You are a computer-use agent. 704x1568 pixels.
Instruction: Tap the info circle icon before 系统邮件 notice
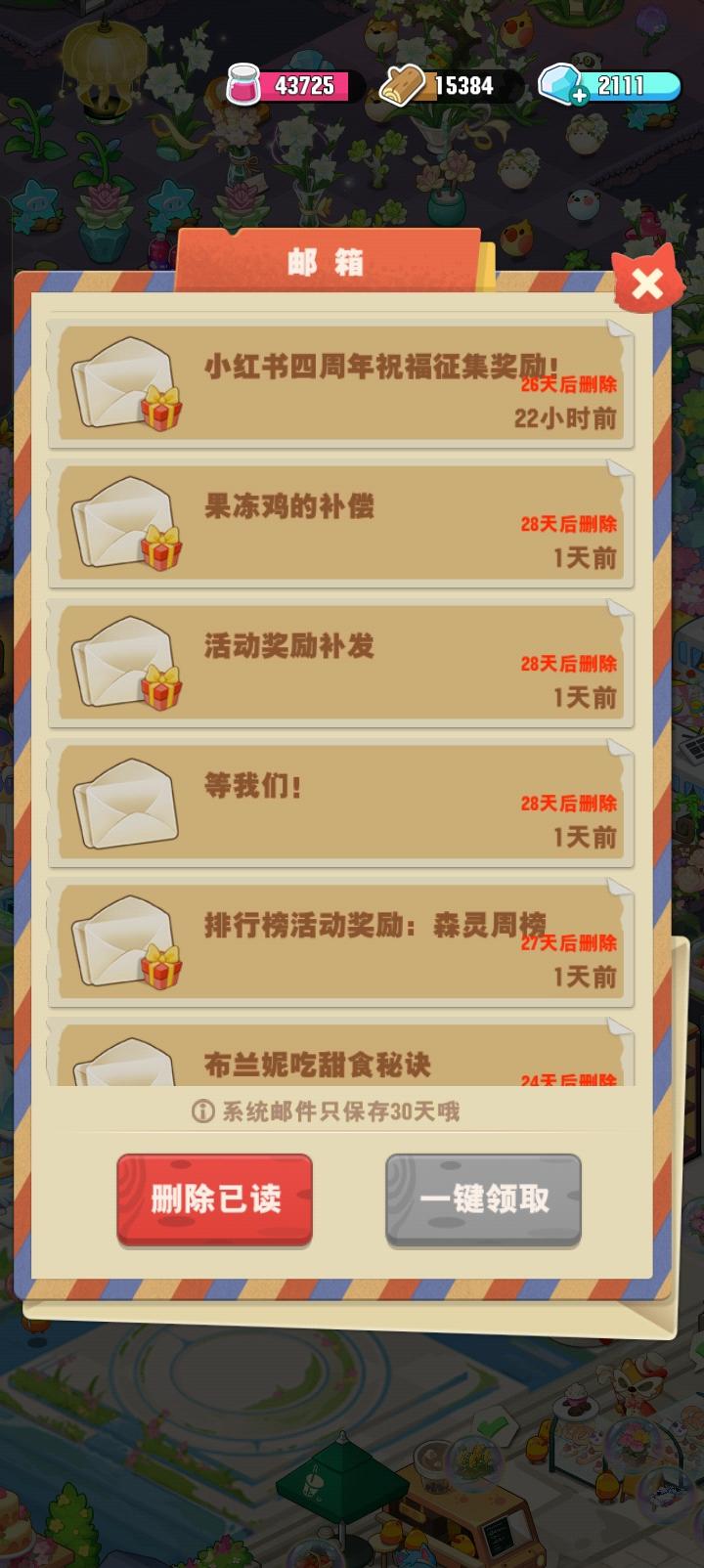[200, 1110]
